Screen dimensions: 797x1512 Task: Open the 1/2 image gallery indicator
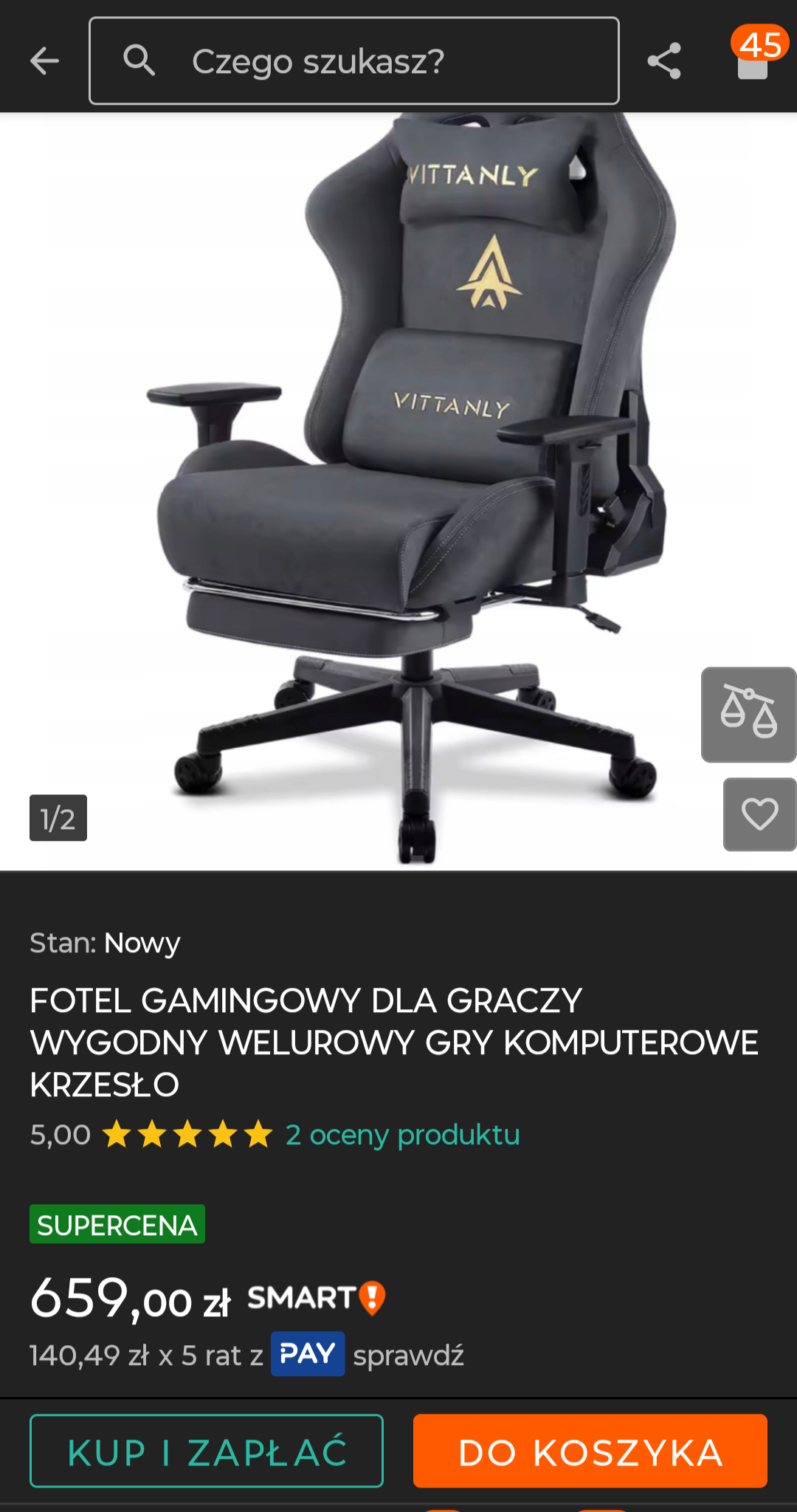pos(58,818)
